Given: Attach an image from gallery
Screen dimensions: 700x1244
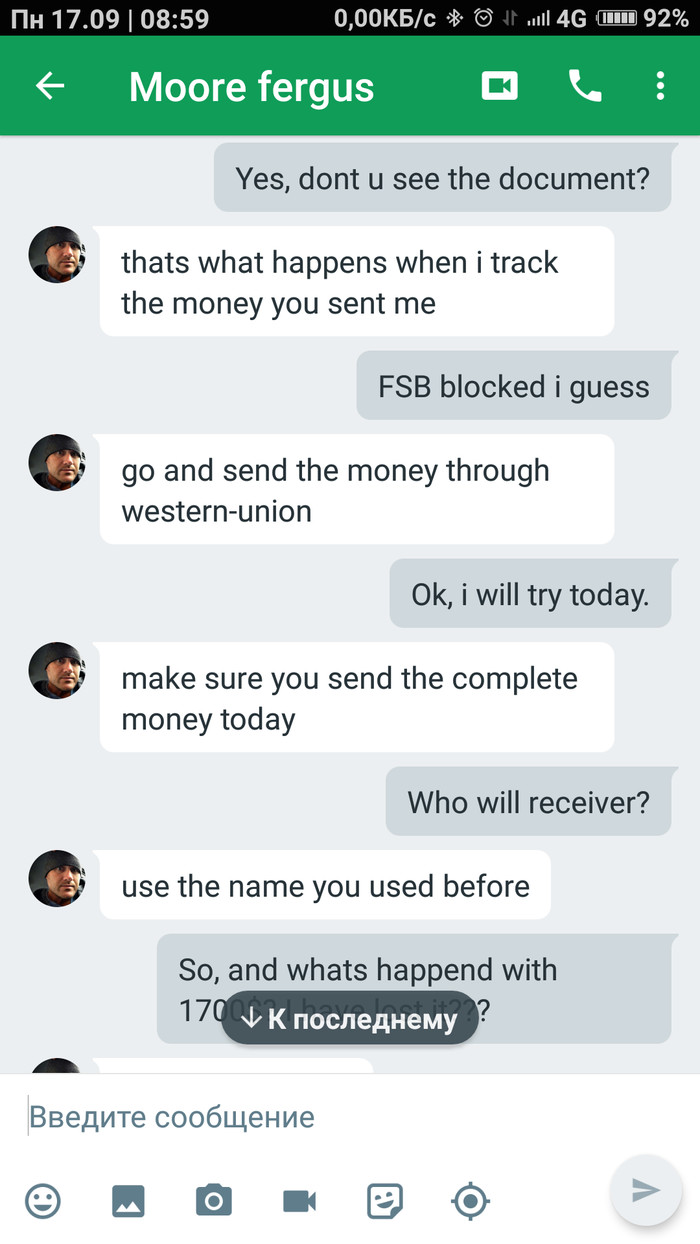Looking at the screenshot, I should 128,1200.
